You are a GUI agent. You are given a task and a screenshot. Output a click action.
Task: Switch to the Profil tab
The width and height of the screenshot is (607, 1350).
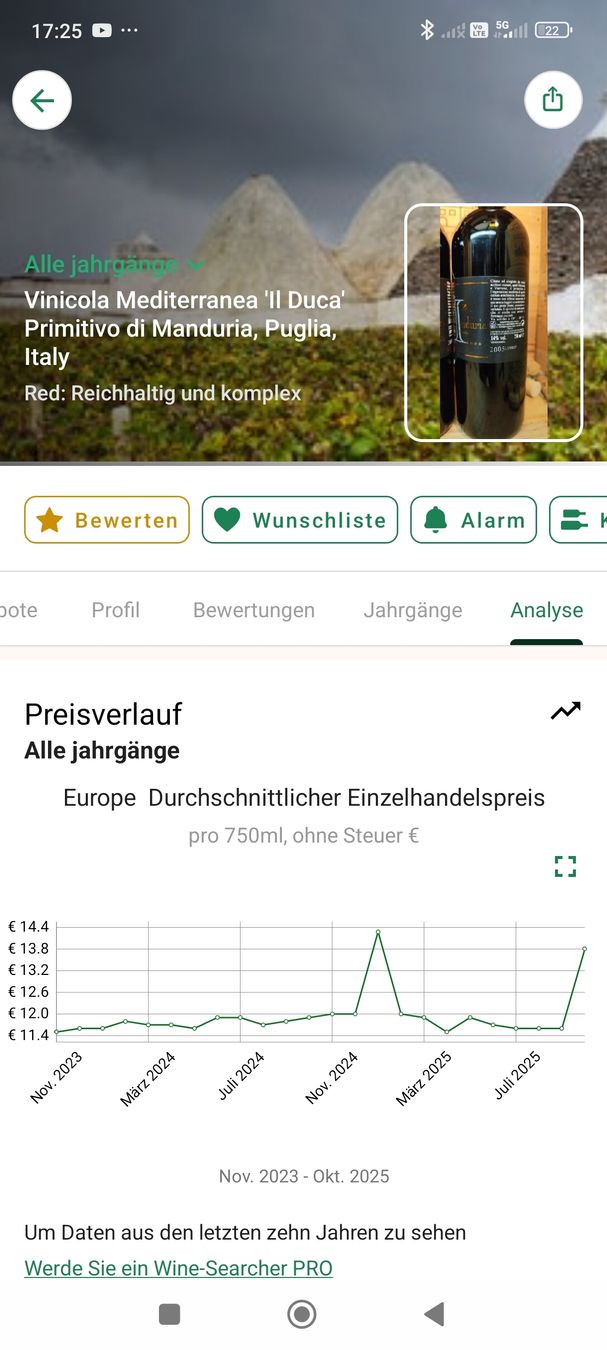coord(115,610)
